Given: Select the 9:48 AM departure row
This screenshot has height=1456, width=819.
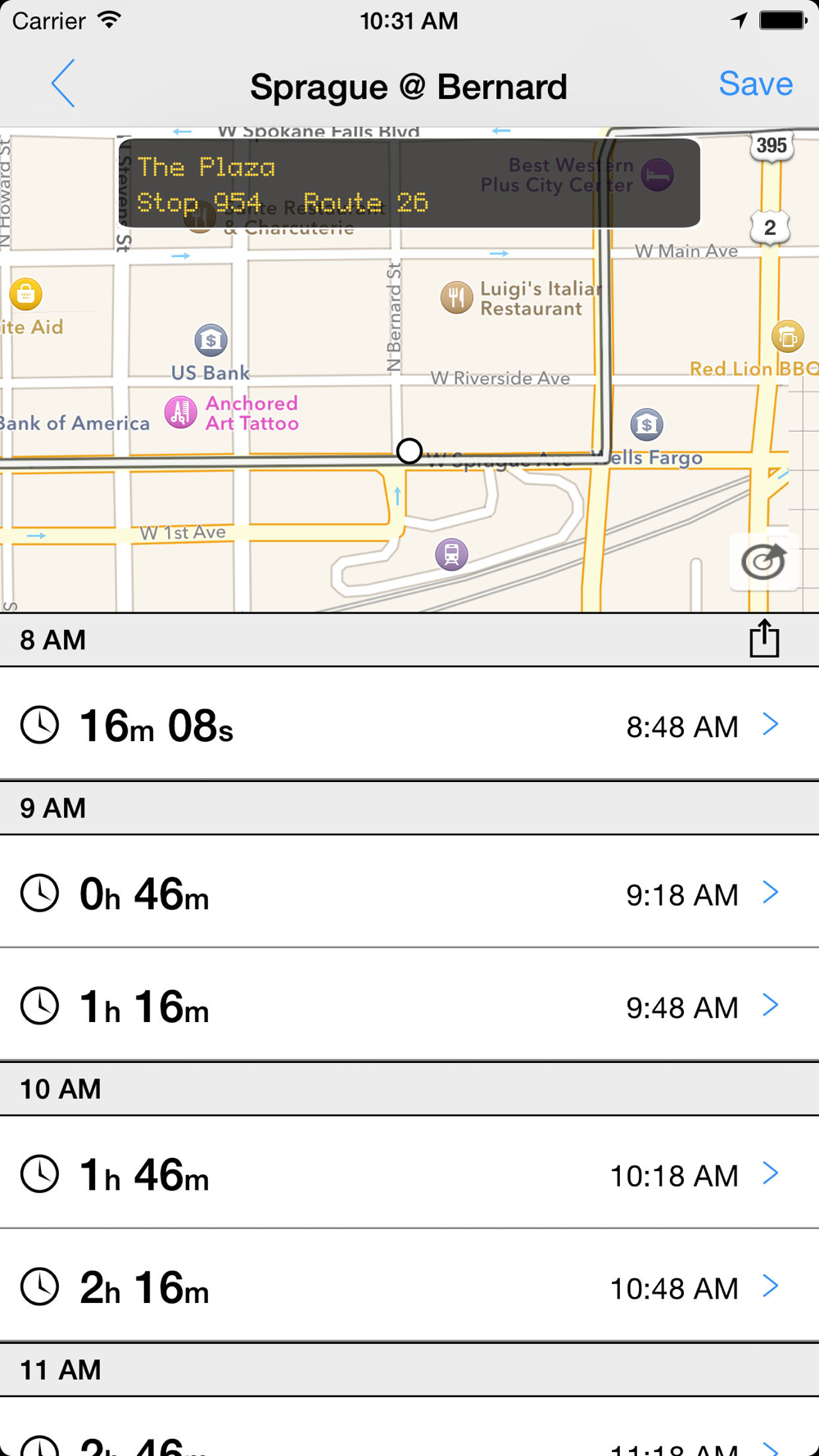Looking at the screenshot, I should pos(409,1006).
